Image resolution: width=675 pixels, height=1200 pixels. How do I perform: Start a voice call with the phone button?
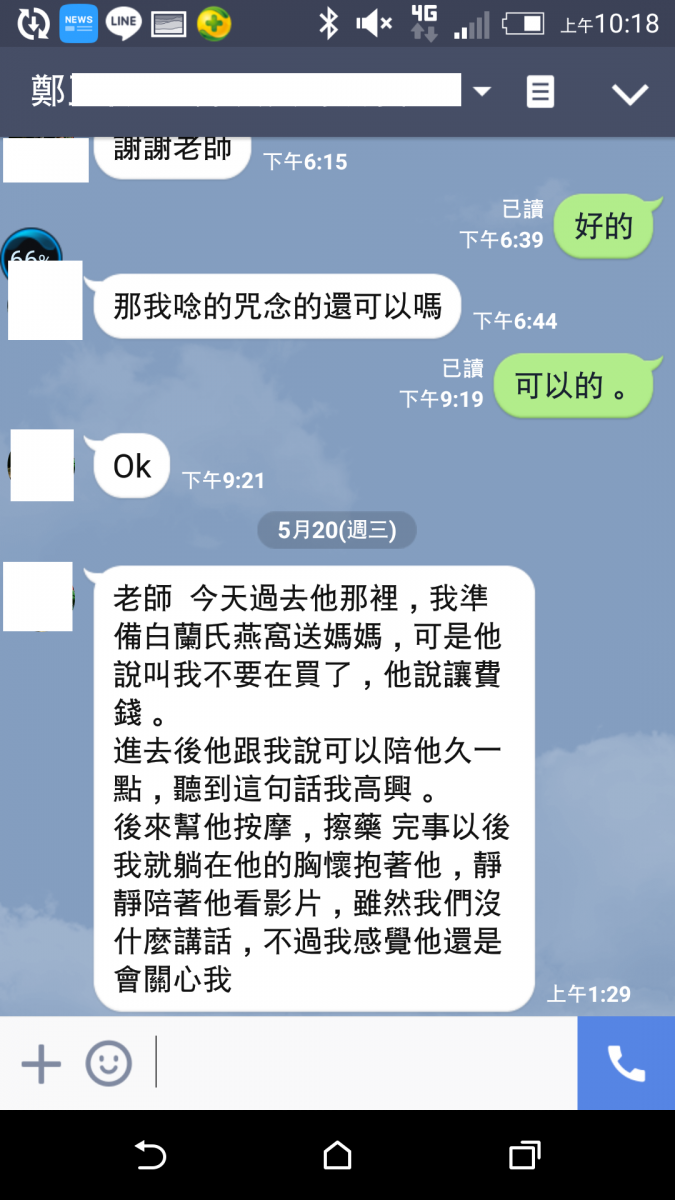(626, 1063)
